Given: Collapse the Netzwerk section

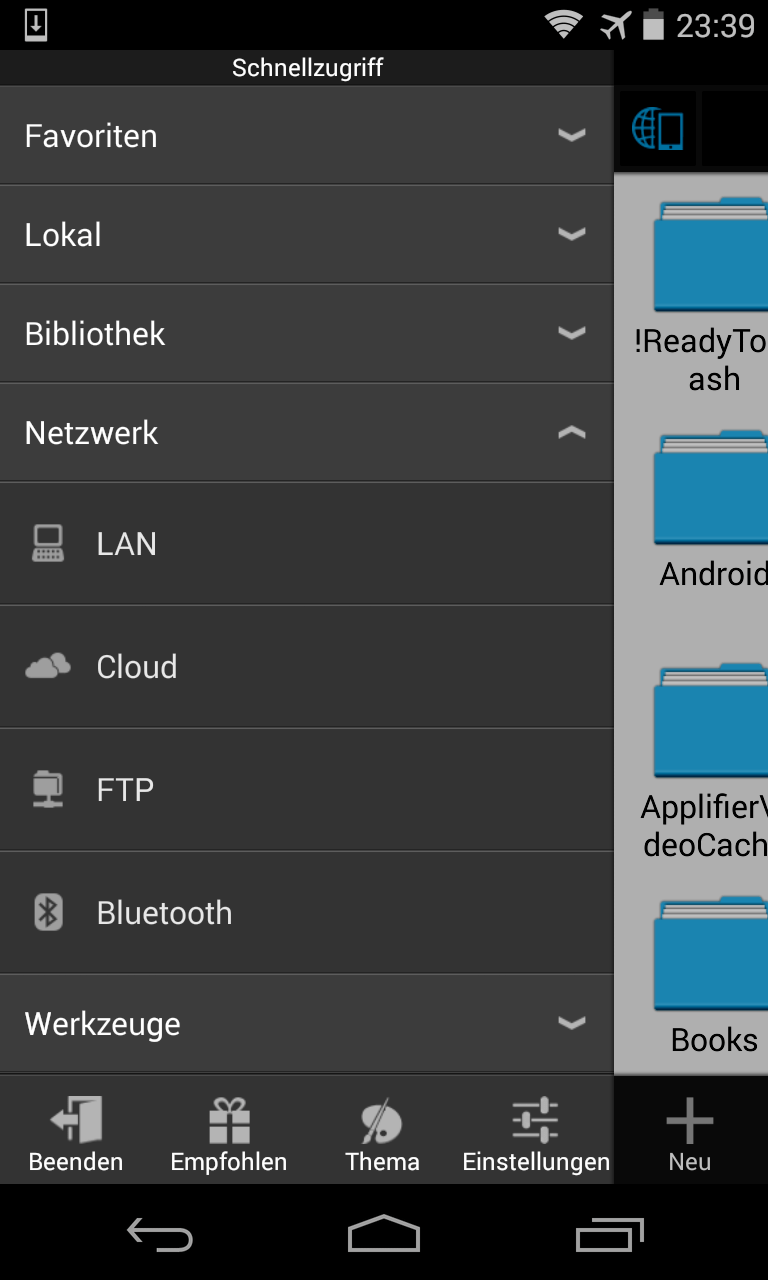Looking at the screenshot, I should pos(305,432).
